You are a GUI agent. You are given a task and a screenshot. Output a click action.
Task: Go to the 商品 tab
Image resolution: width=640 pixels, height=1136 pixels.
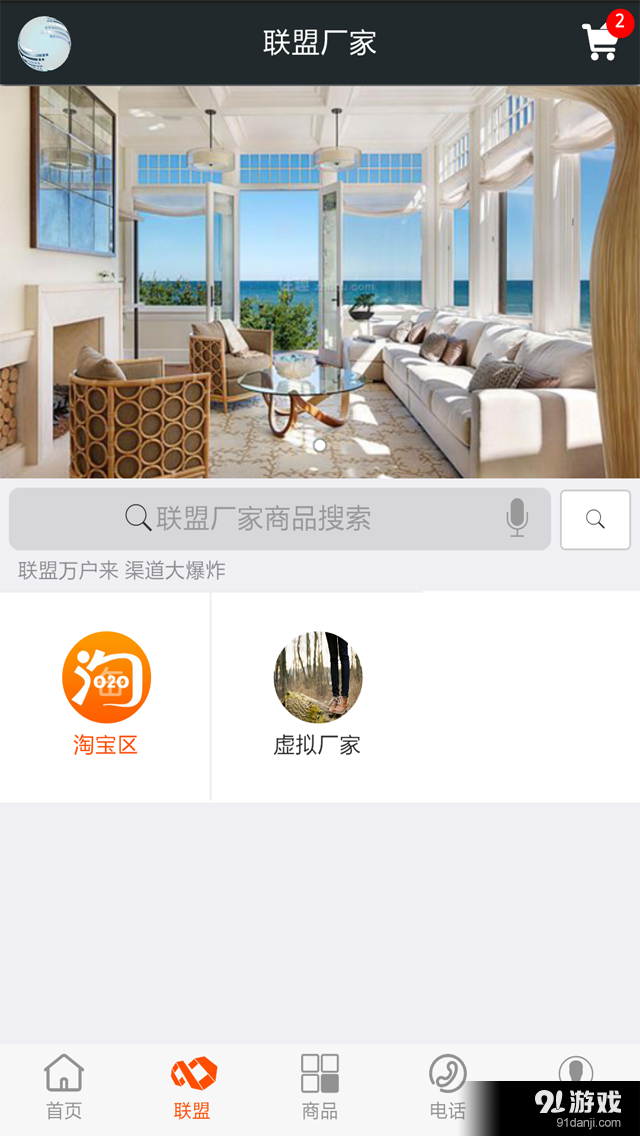[x=320, y=1087]
